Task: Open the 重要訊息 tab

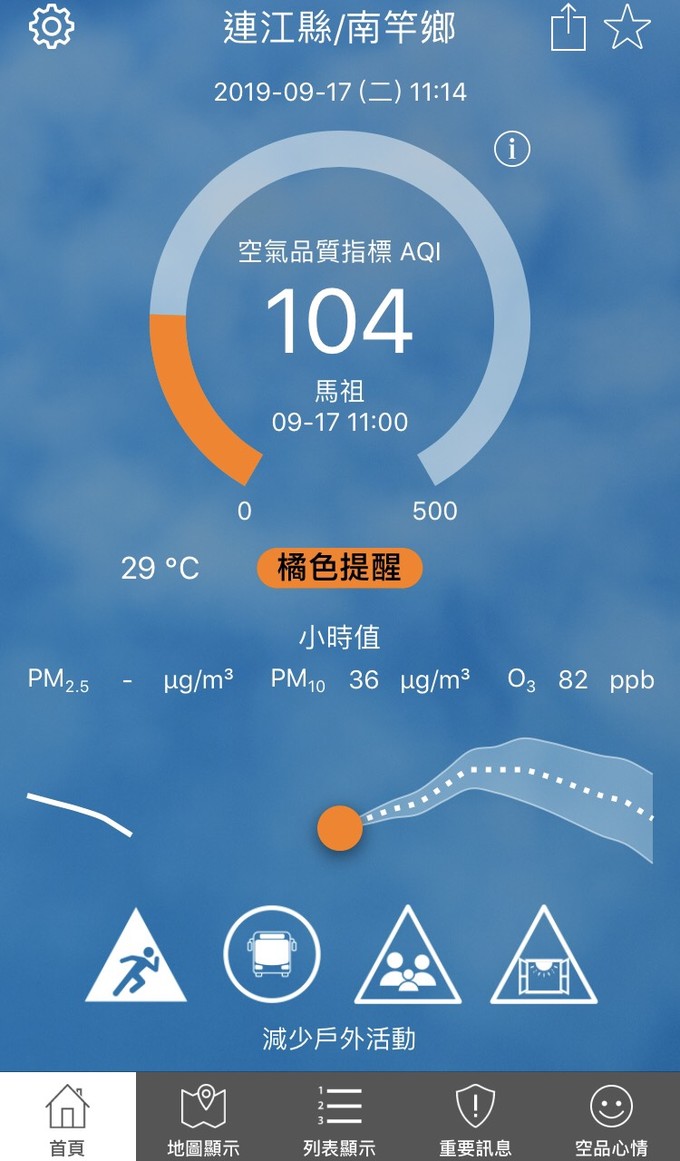Action: pos(475,1117)
